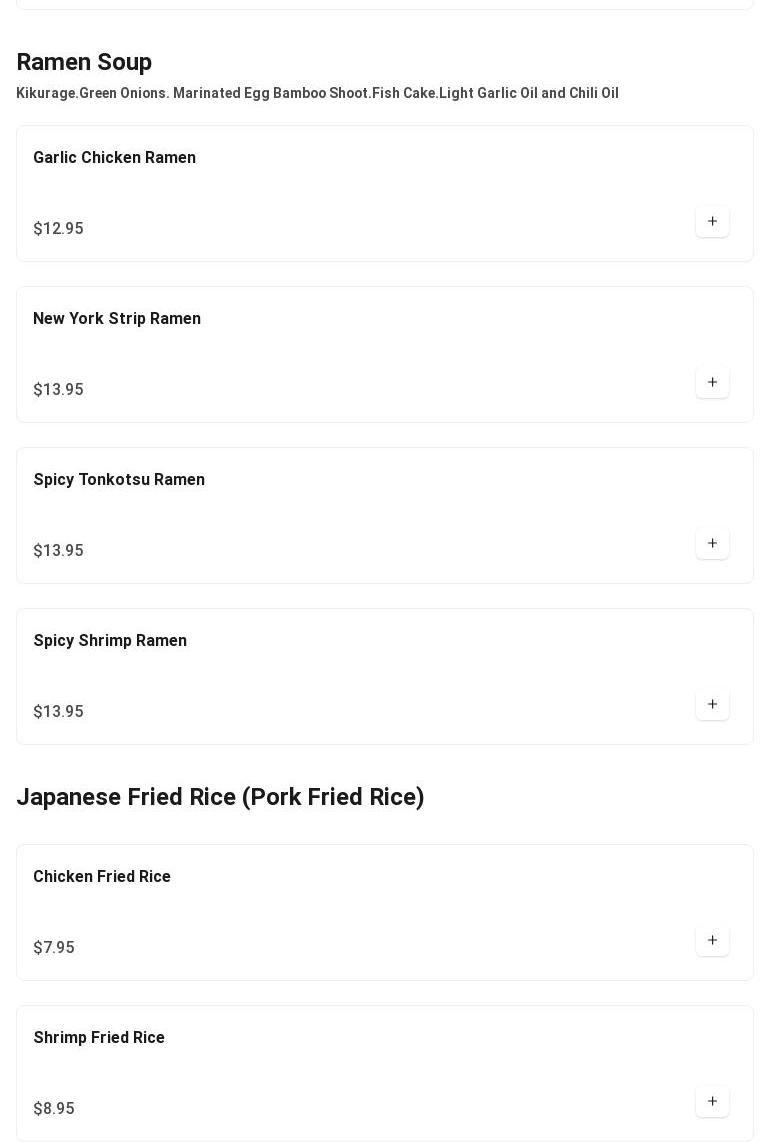Add Spicy Shrimp Ramen with plus button
The height and width of the screenshot is (1142, 770).
(x=712, y=705)
